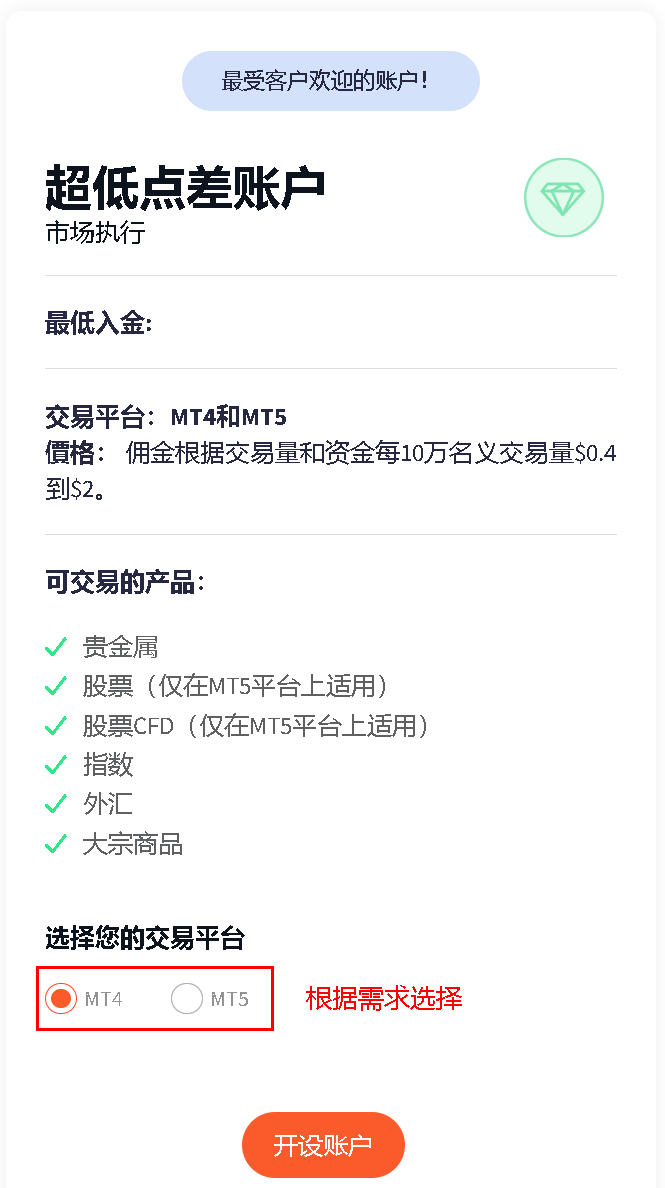The width and height of the screenshot is (665, 1188).
Task: Tap the 开设账户 button
Action: pos(323,1145)
